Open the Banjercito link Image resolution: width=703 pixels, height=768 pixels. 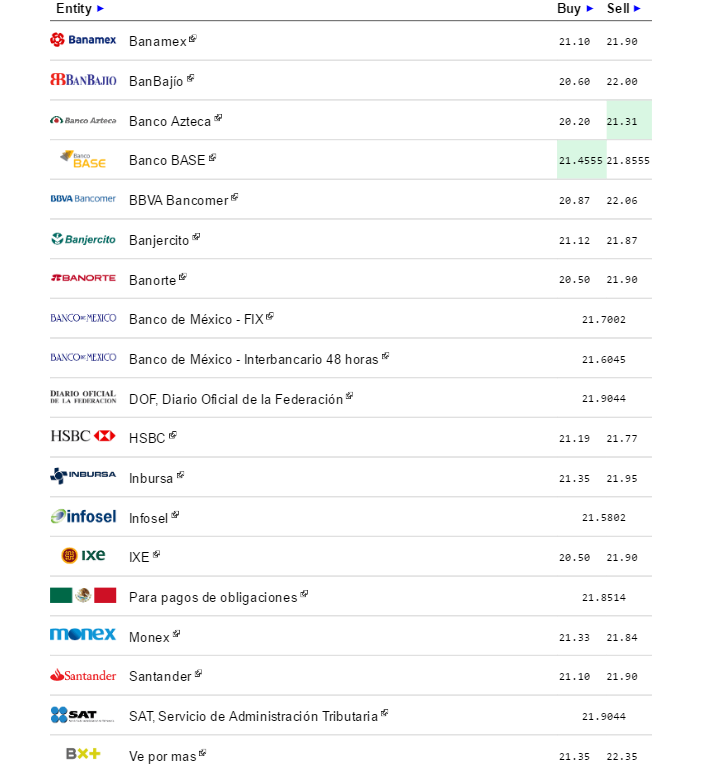pos(160,240)
